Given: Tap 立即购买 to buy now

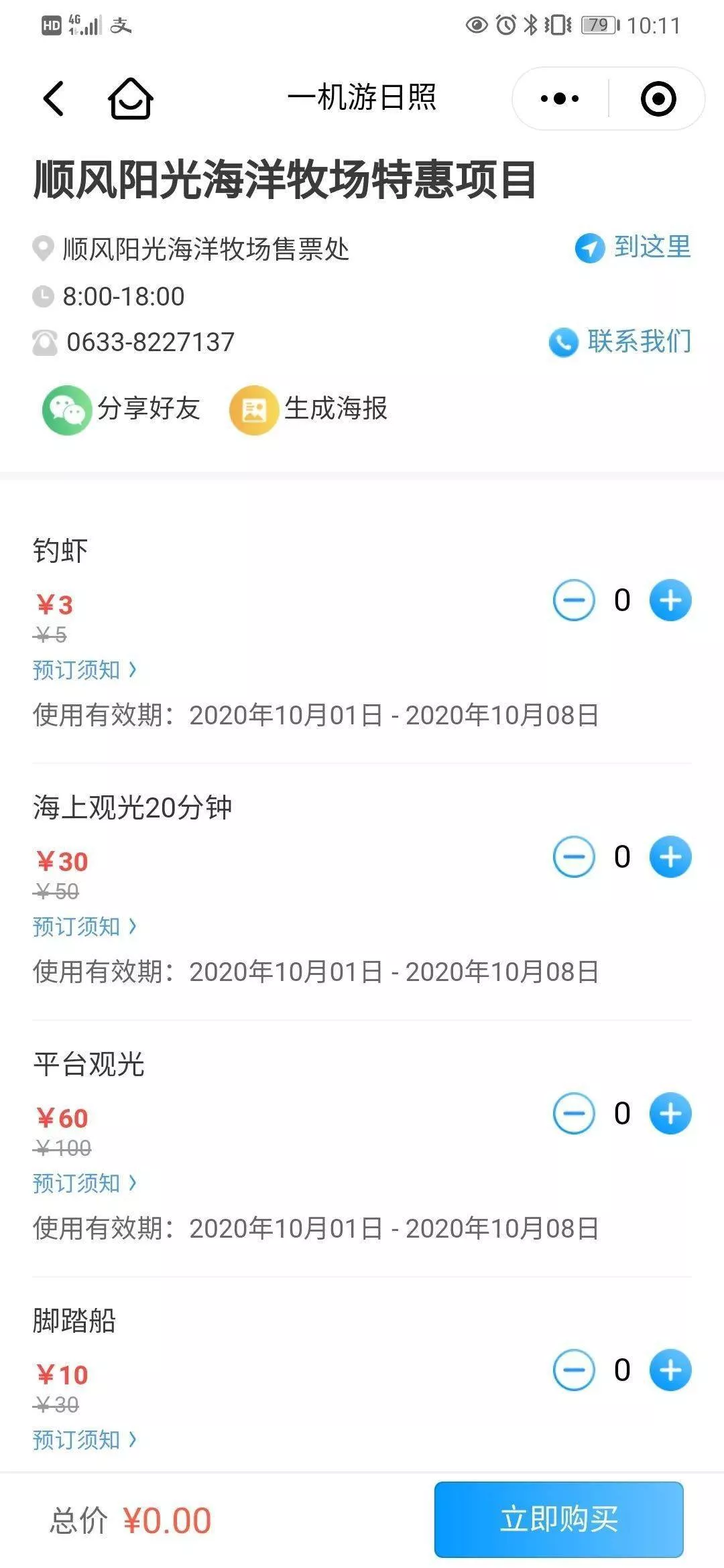Looking at the screenshot, I should tap(558, 1519).
